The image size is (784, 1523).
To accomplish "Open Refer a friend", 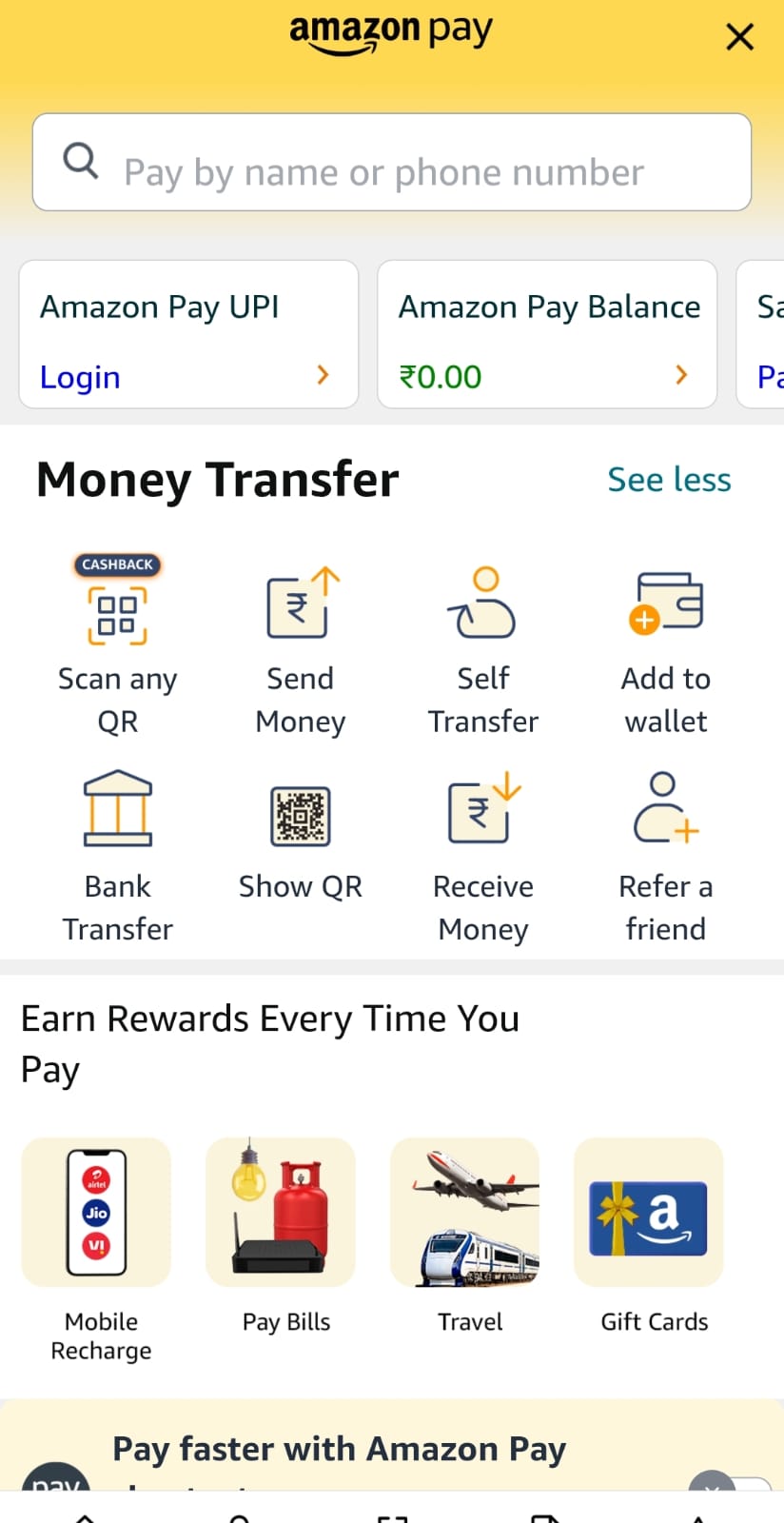I will pyautogui.click(x=665, y=854).
